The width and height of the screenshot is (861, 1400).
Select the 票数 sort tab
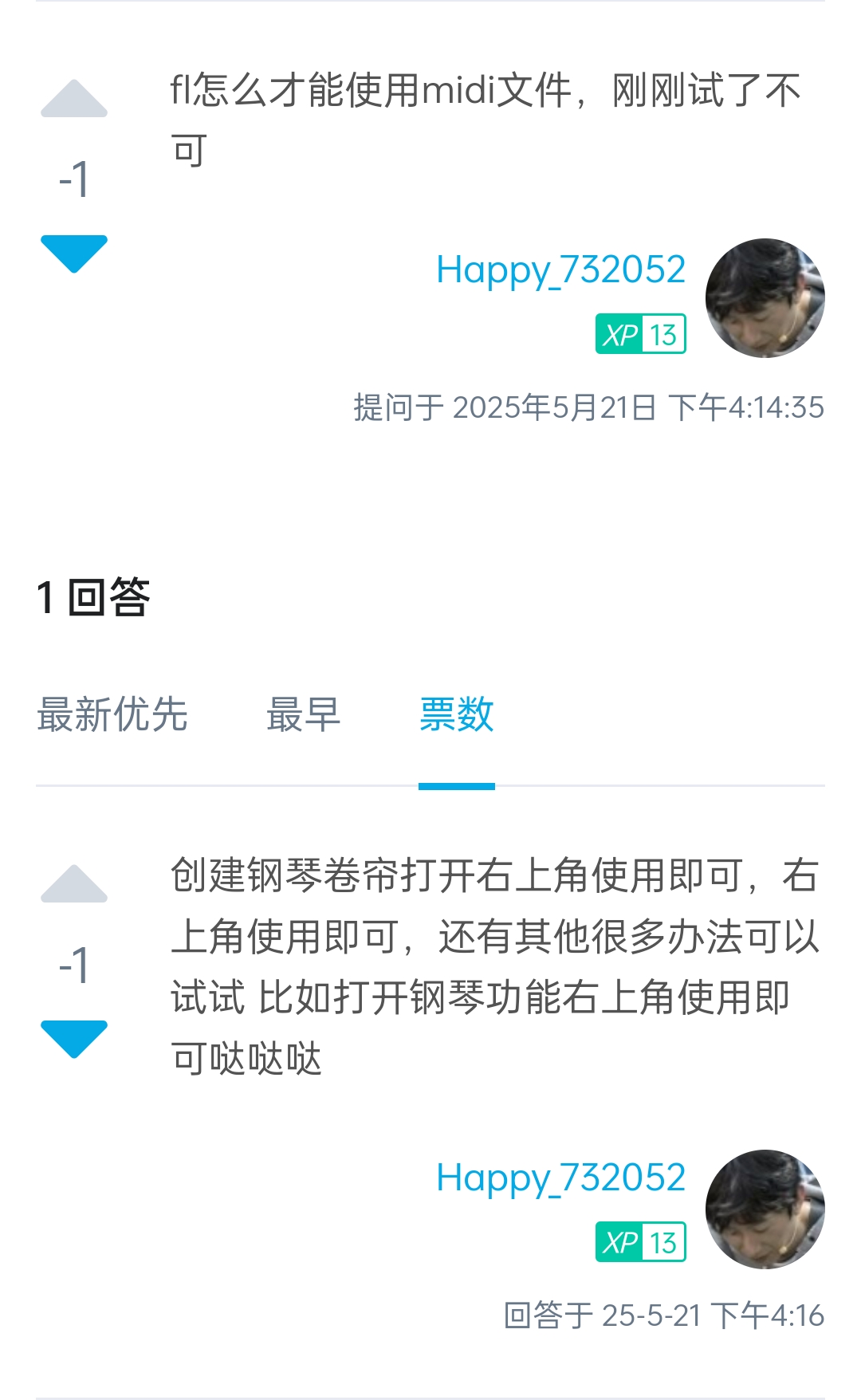(x=456, y=714)
